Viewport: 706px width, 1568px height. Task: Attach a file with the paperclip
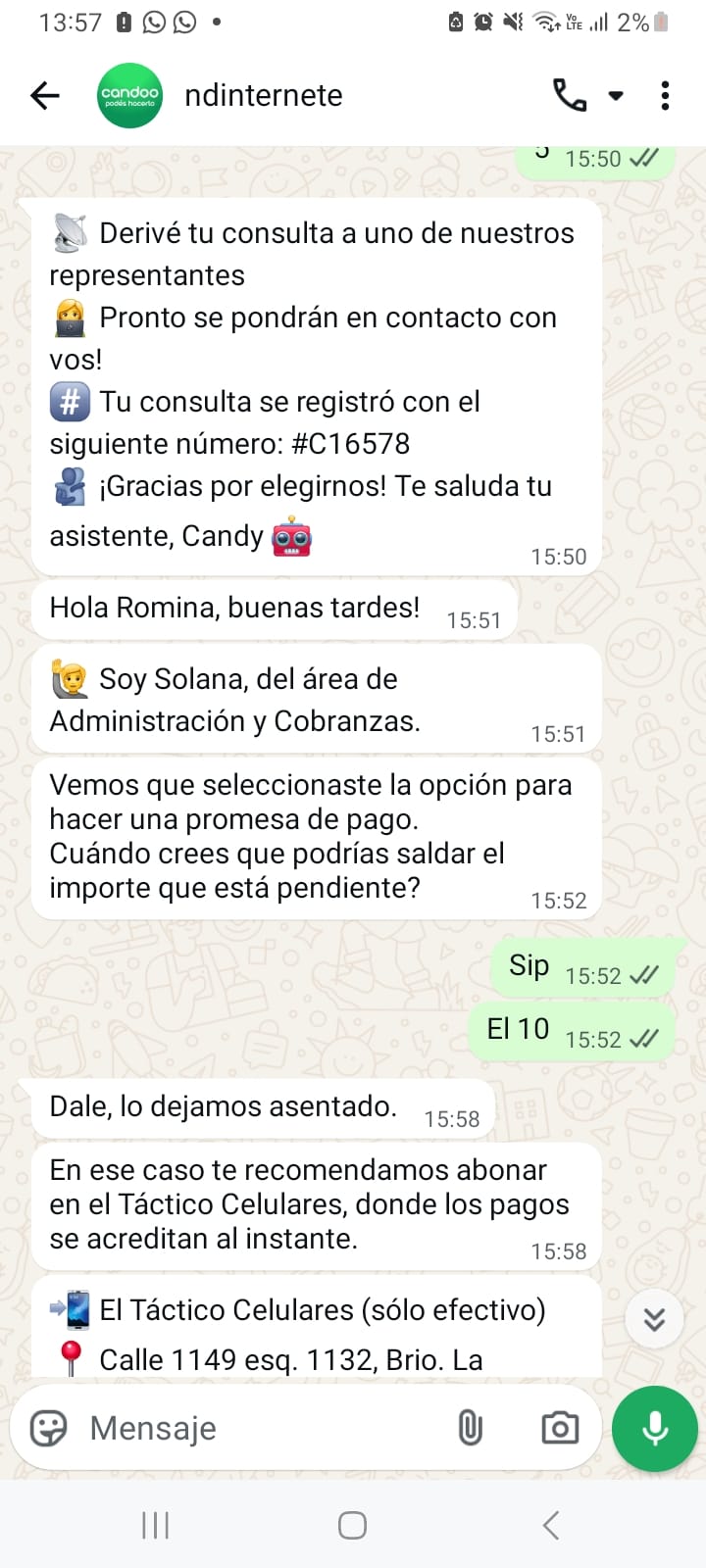pos(471,1428)
